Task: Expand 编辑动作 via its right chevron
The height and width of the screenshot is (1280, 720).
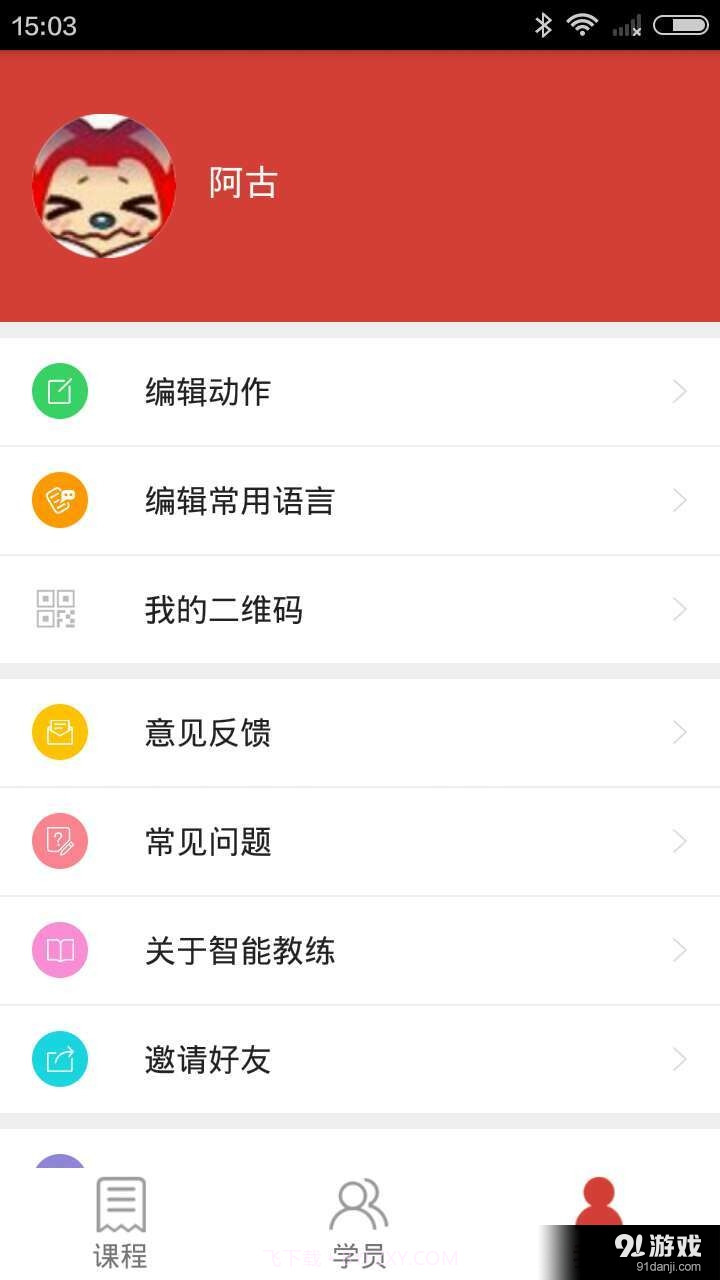Action: 681,391
